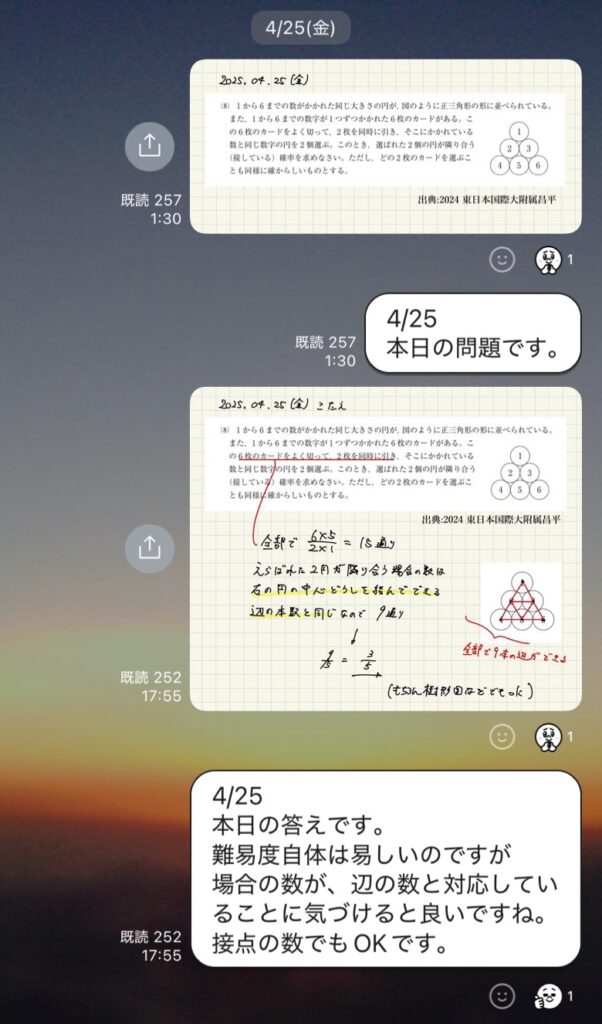
Task: Add a reaction to the problem image
Action: pos(502,260)
